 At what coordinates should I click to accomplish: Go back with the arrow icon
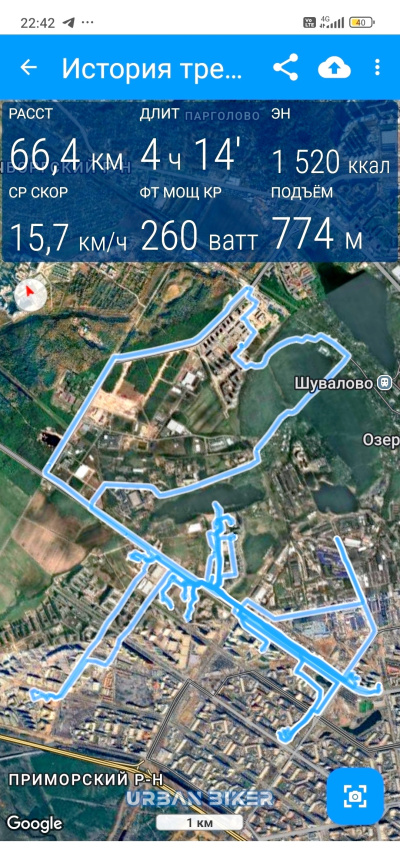pos(28,68)
